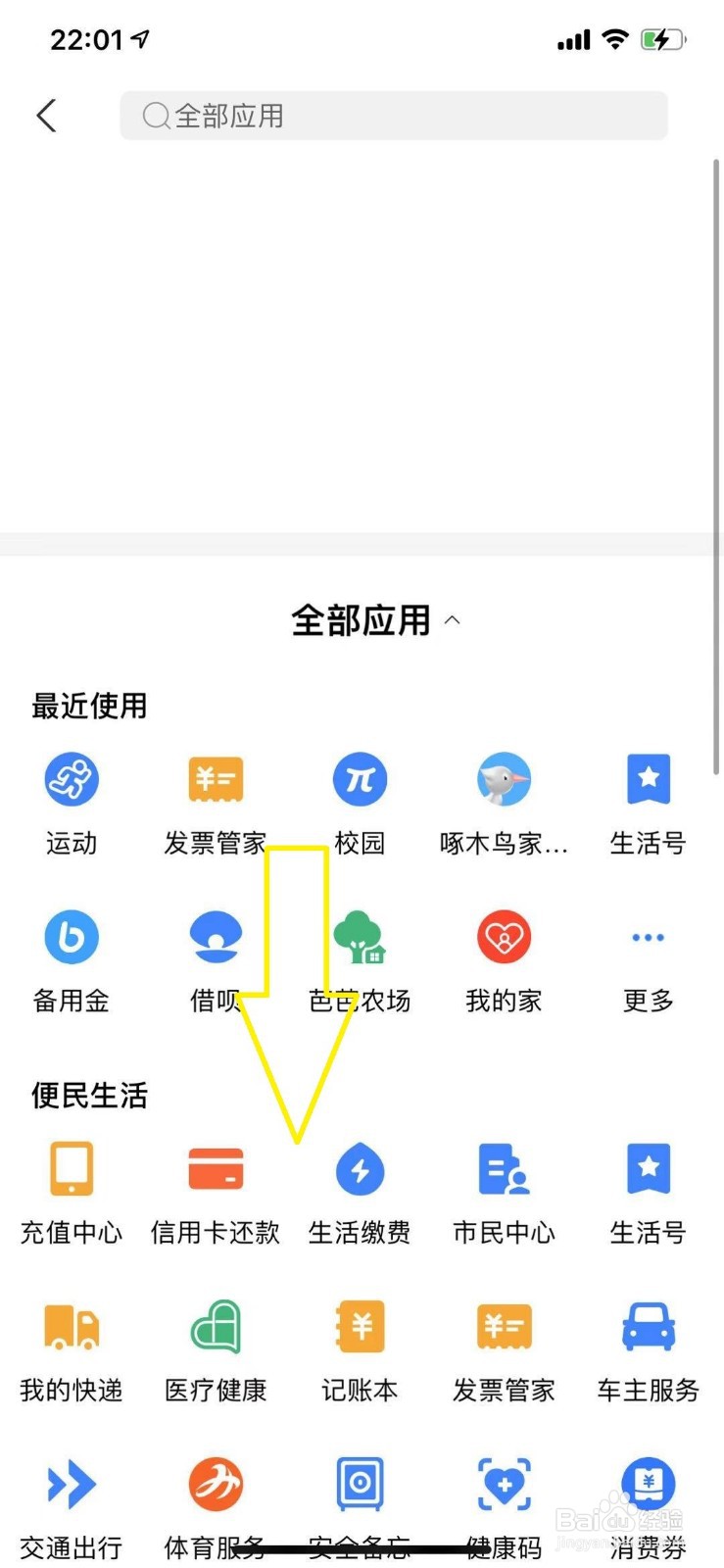The image size is (724, 1568).
Task: Tap the back arrow to go back
Action: (x=46, y=115)
